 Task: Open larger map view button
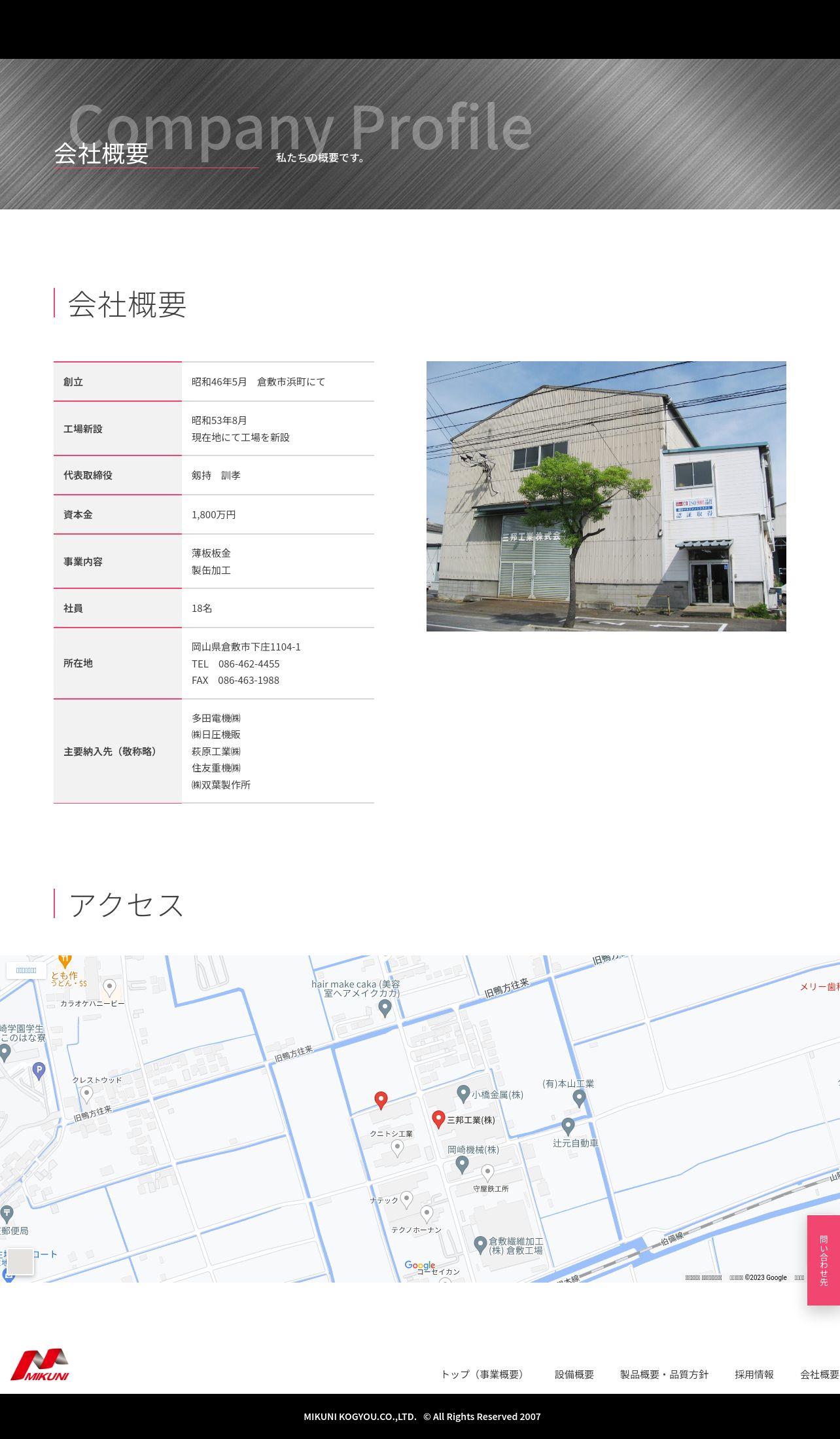tap(26, 970)
